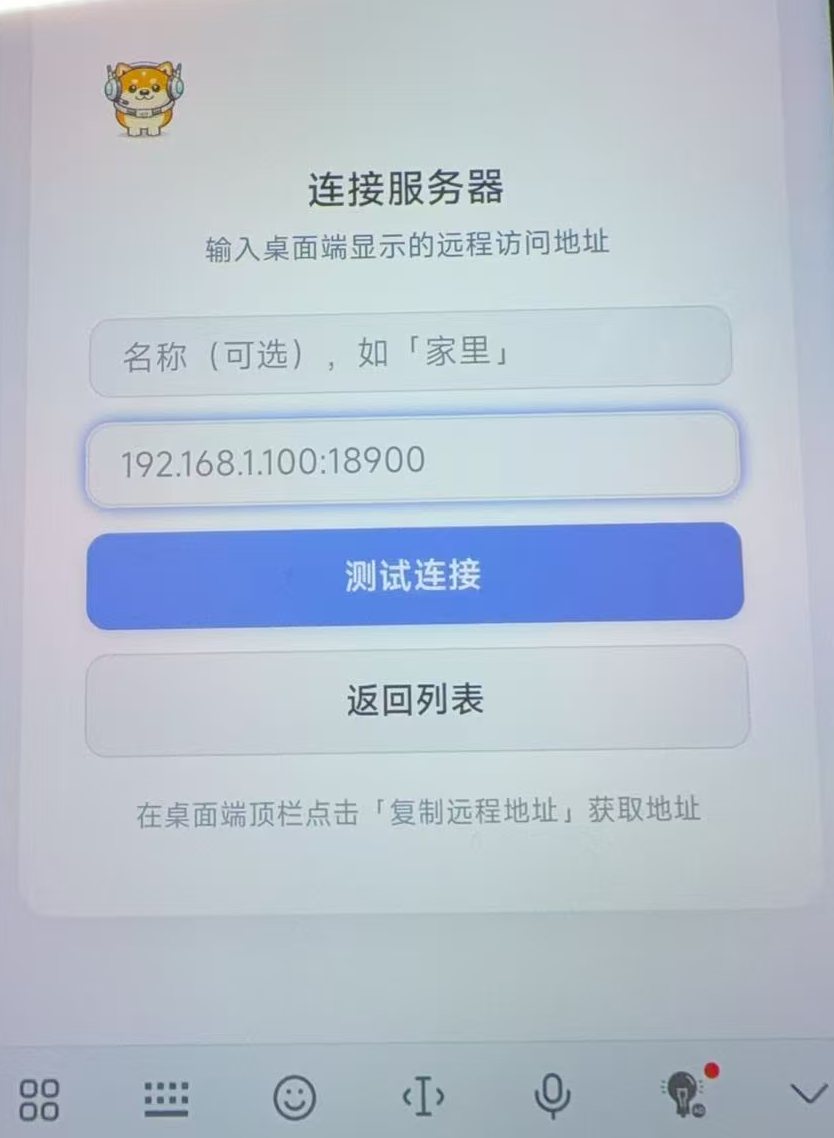Image resolution: width=834 pixels, height=1138 pixels.
Task: Tap the 测试连接 test connection button
Action: 414,576
